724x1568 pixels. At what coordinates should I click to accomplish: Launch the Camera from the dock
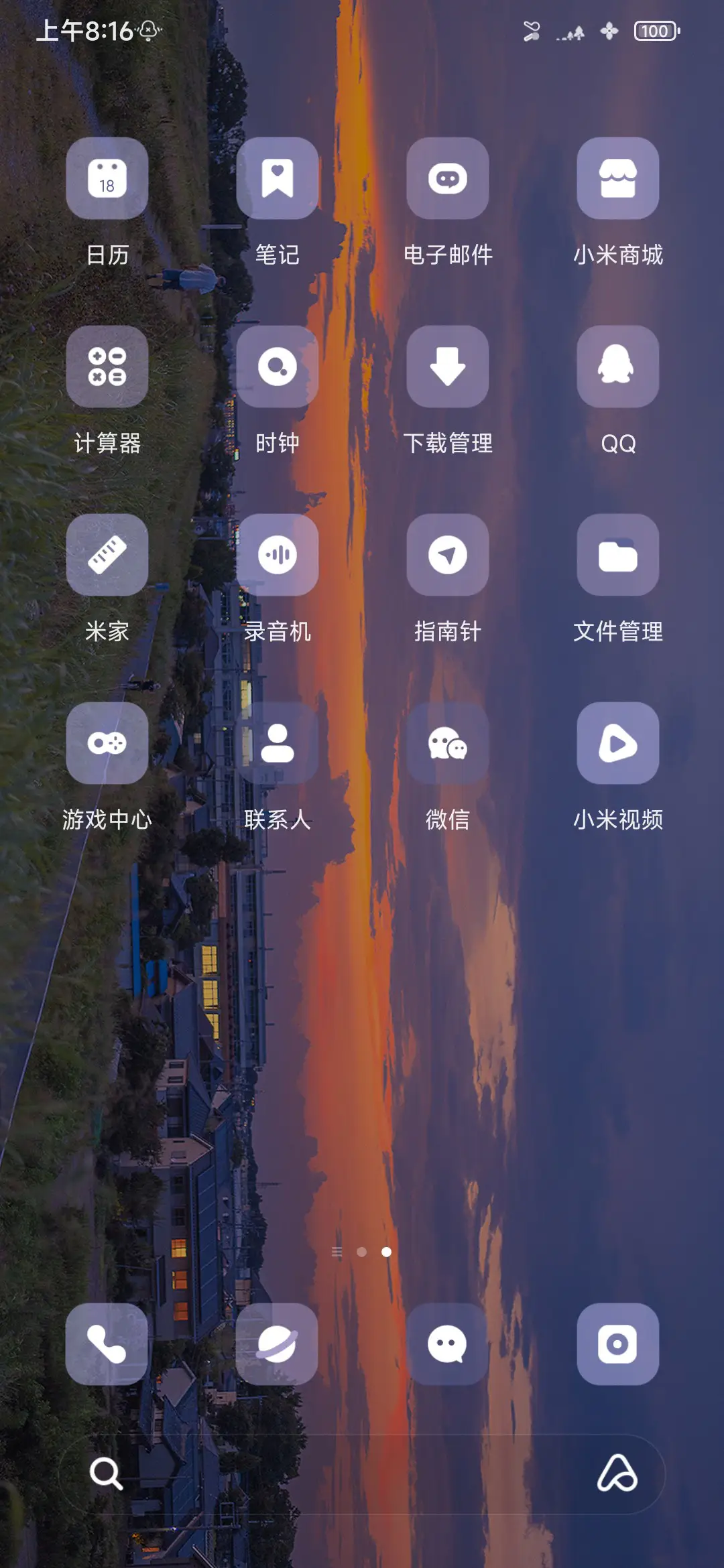[x=618, y=1345]
